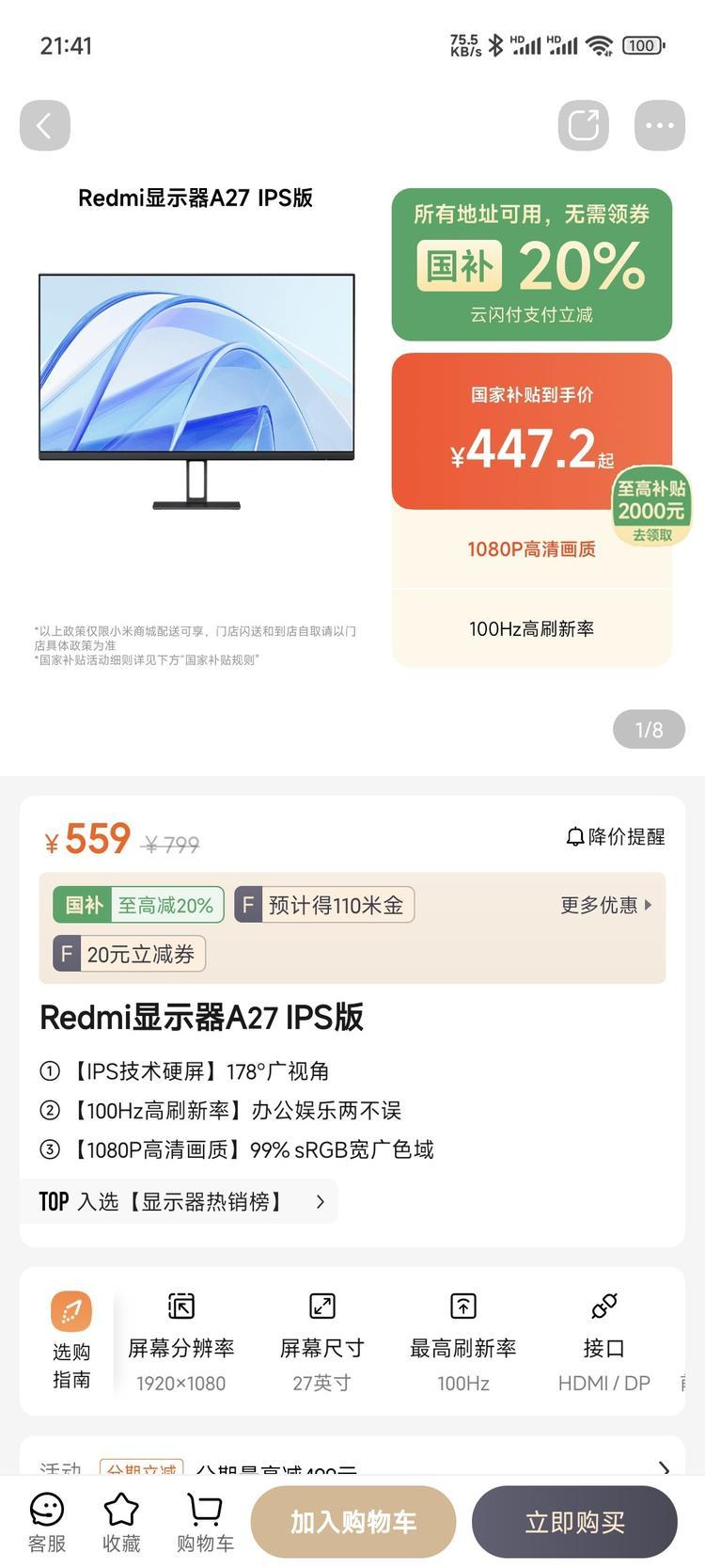Enable 降价提醒 price drop alert
Viewport: 705px width, 1568px height.
tap(616, 836)
